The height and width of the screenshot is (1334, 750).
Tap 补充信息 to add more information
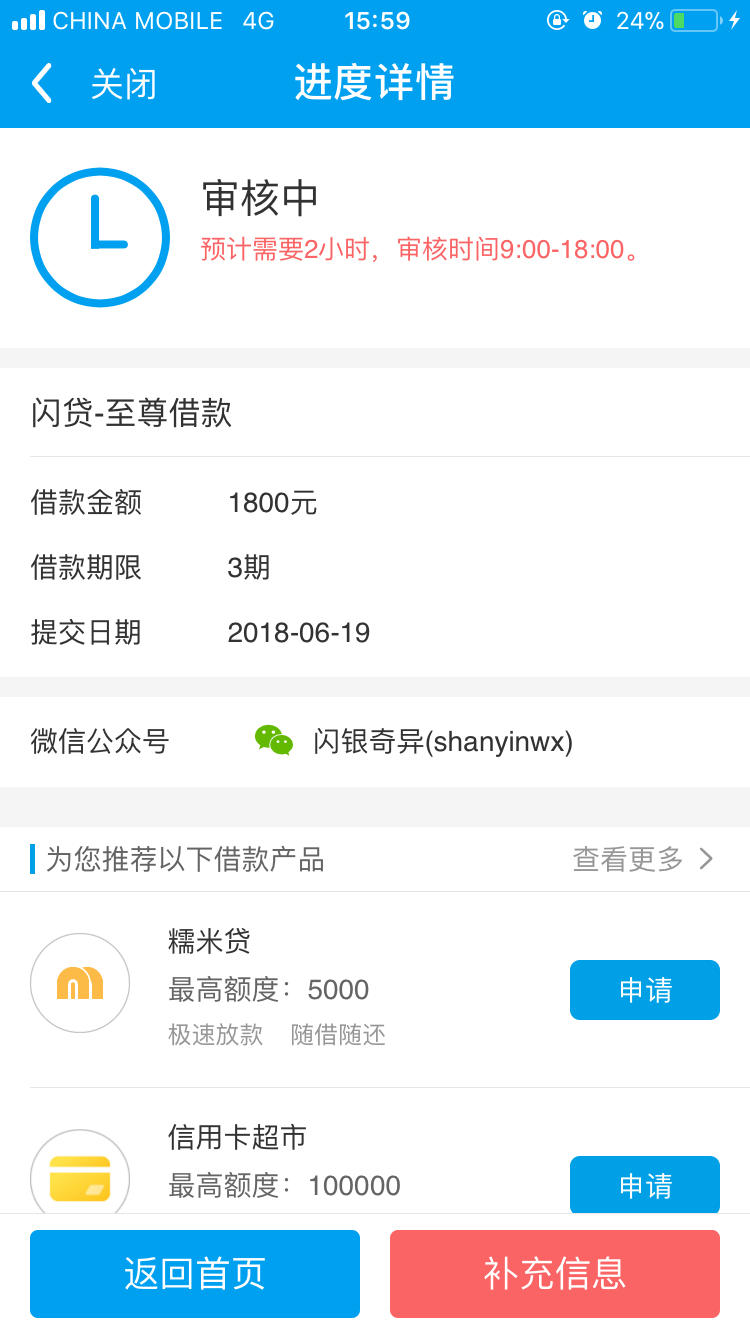point(555,1274)
